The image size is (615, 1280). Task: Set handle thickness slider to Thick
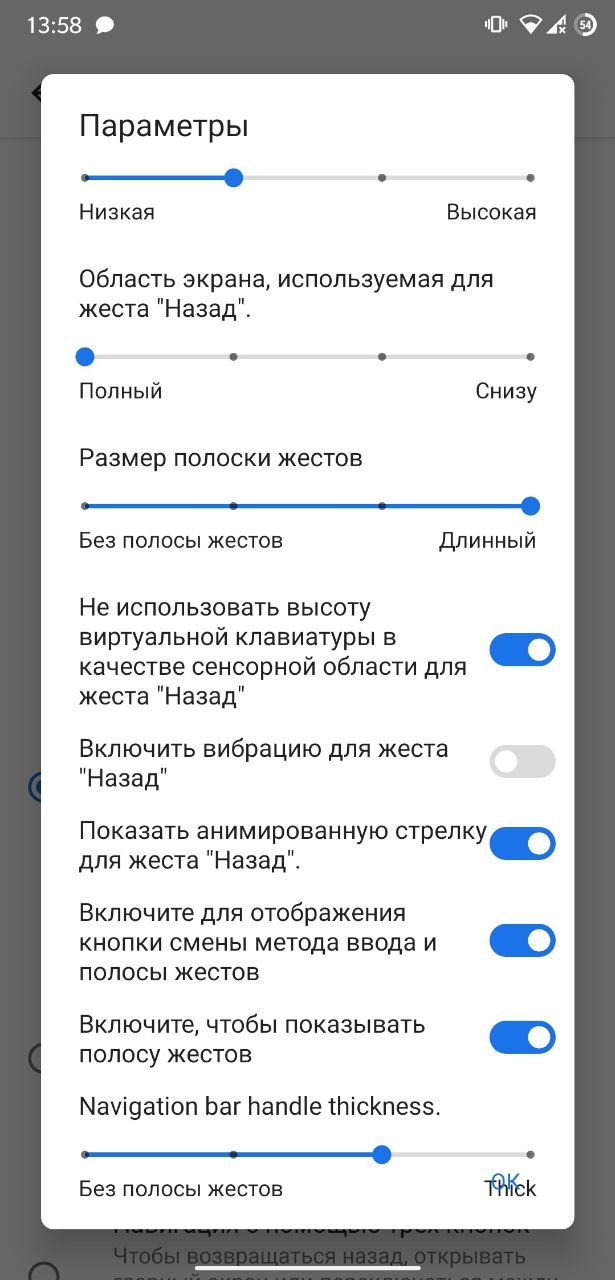530,1155
